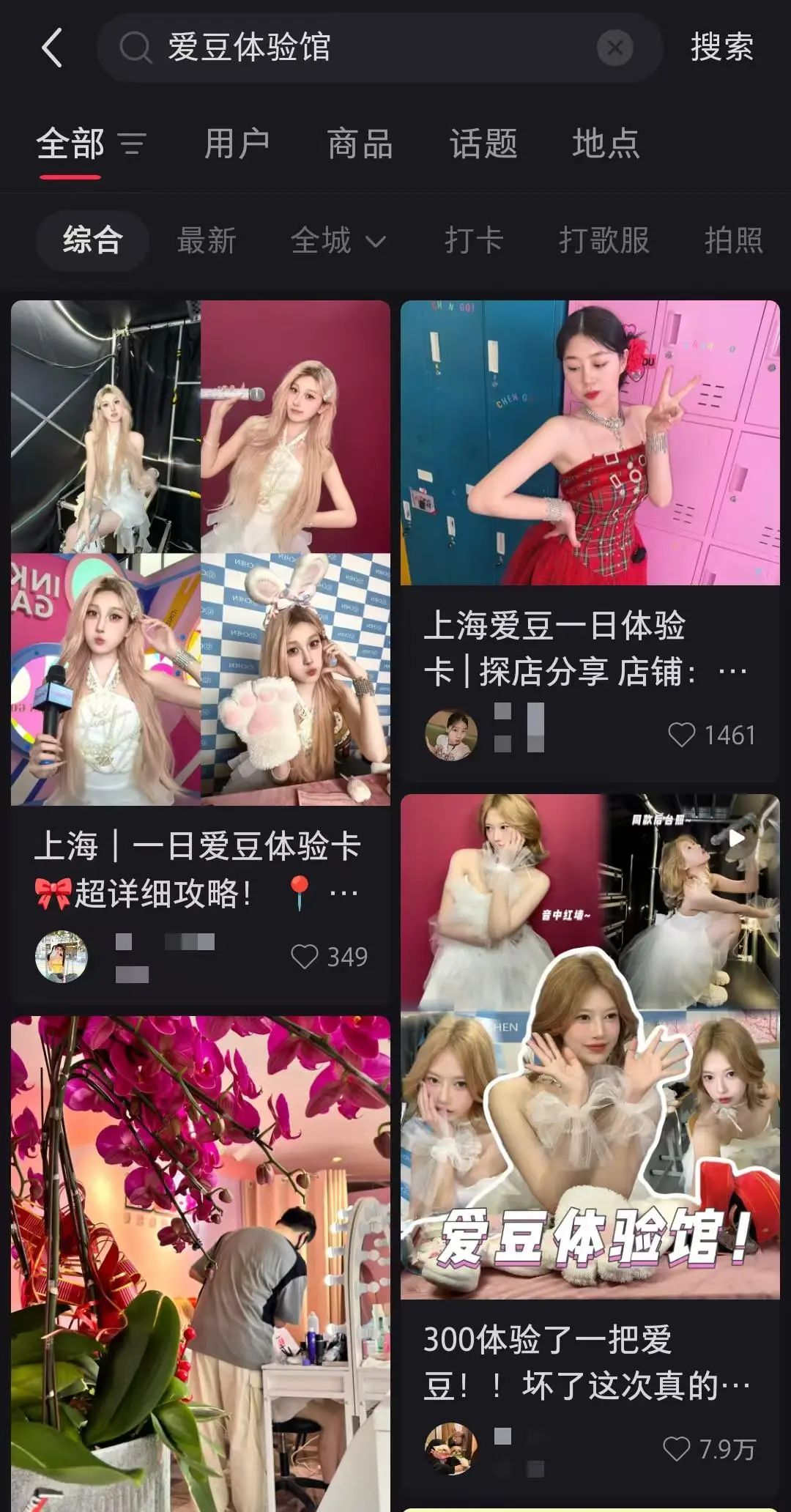The width and height of the screenshot is (791, 1512).
Task: Switch to the 地点 tab
Action: [x=606, y=144]
